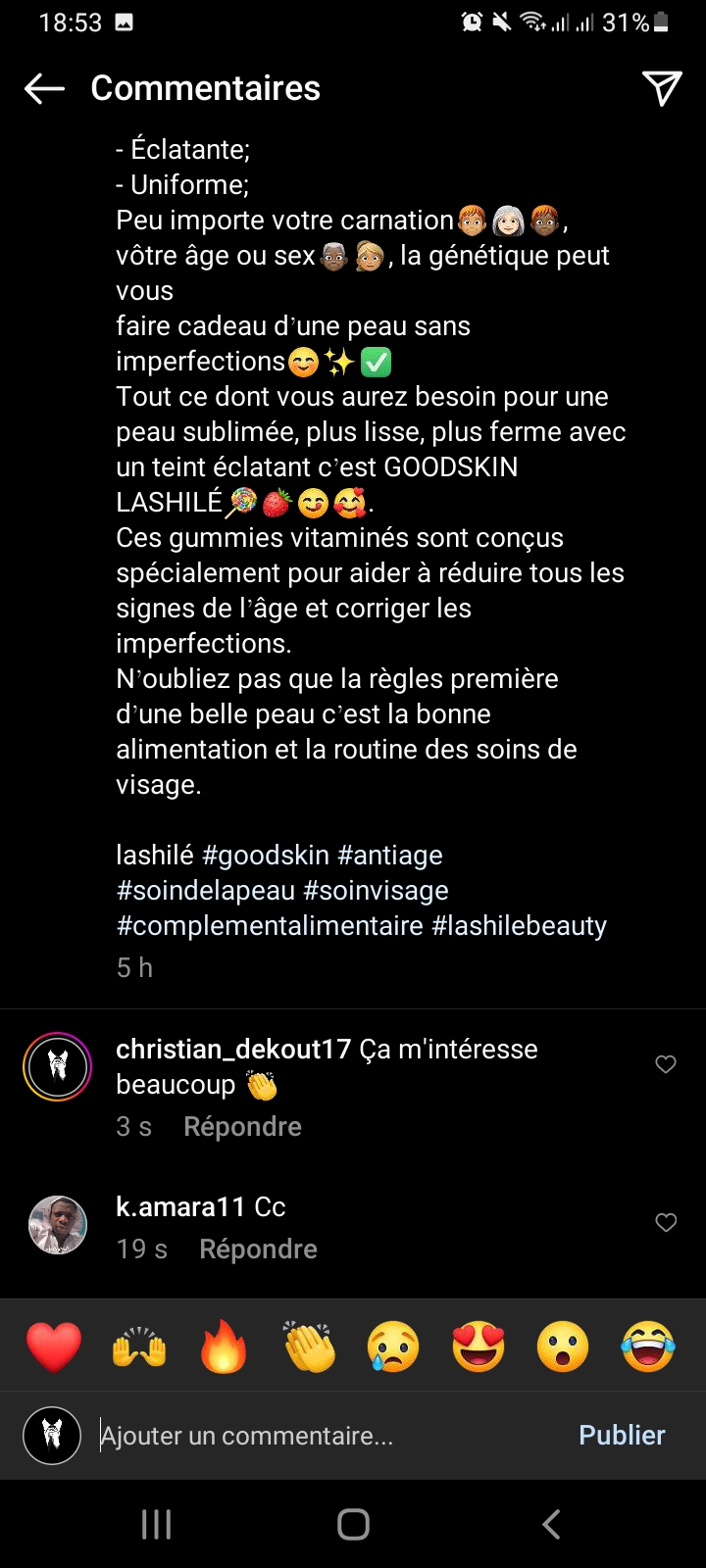Open the #soinvisage hashtag
706x1568 pixels.
pyautogui.click(x=377, y=891)
